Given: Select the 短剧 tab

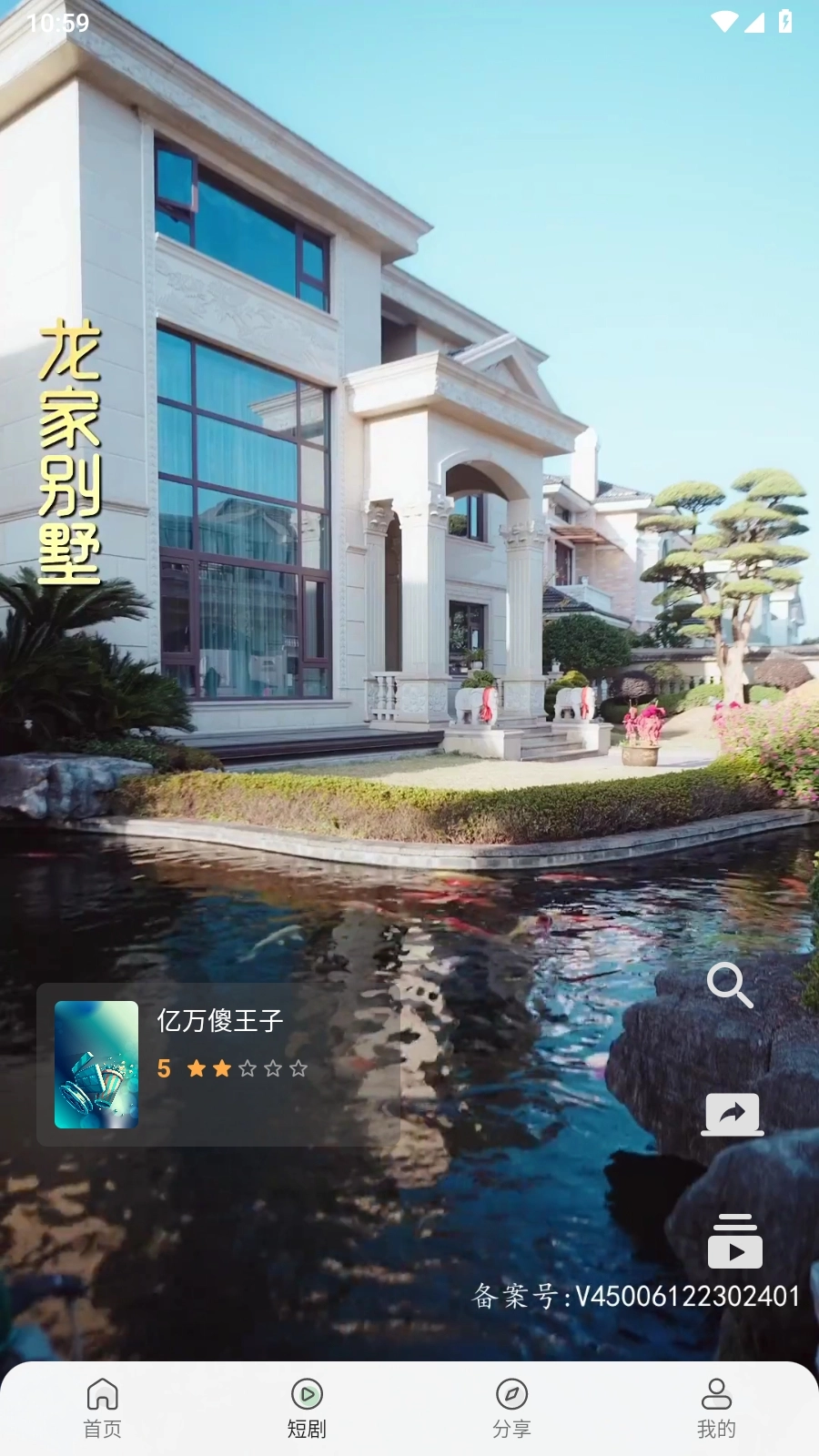Looking at the screenshot, I should 307,1407.
